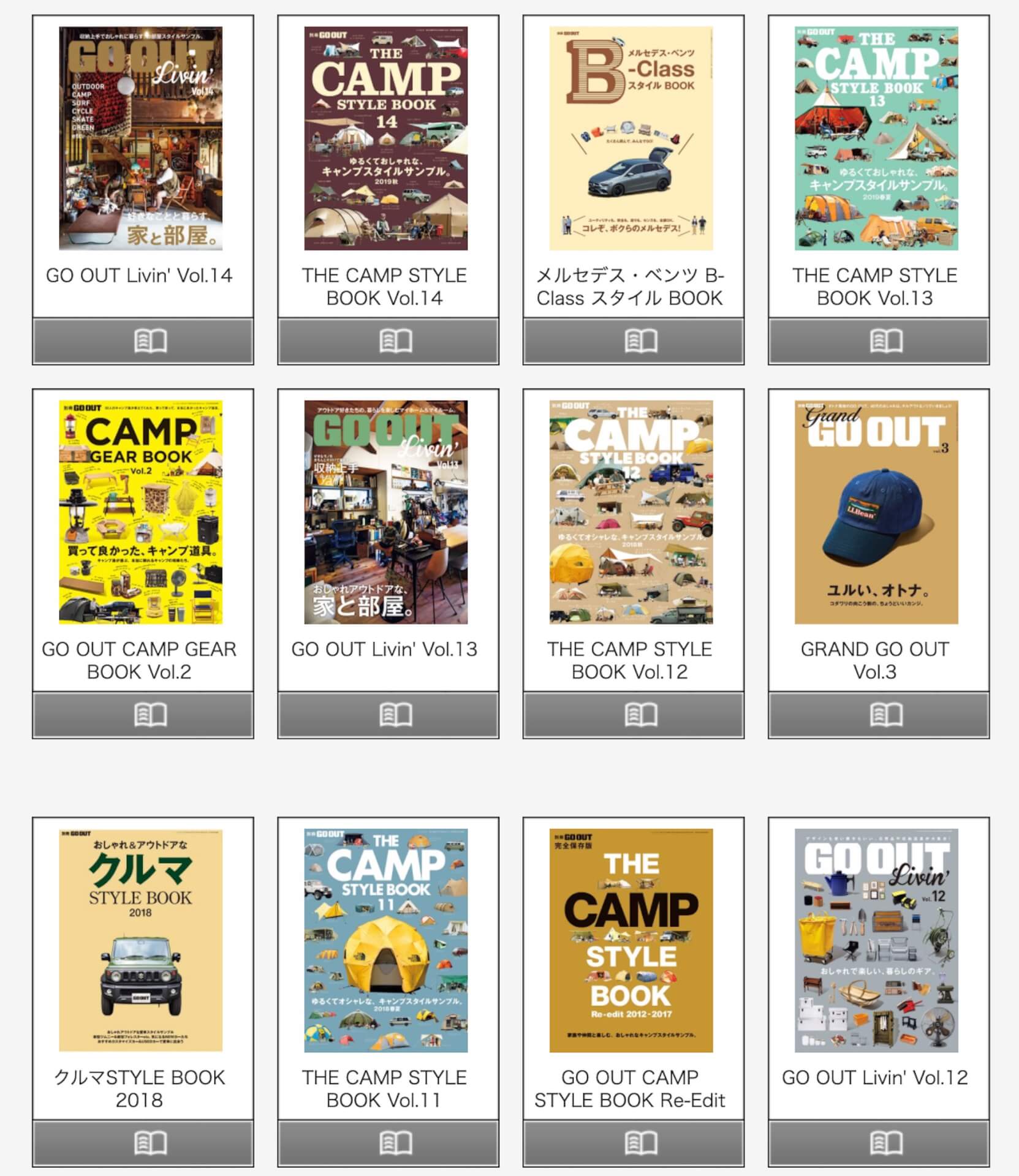Open クルマSTYLE BOOK 2018 cover
Viewport: 1019px width, 1176px height.
(140, 940)
